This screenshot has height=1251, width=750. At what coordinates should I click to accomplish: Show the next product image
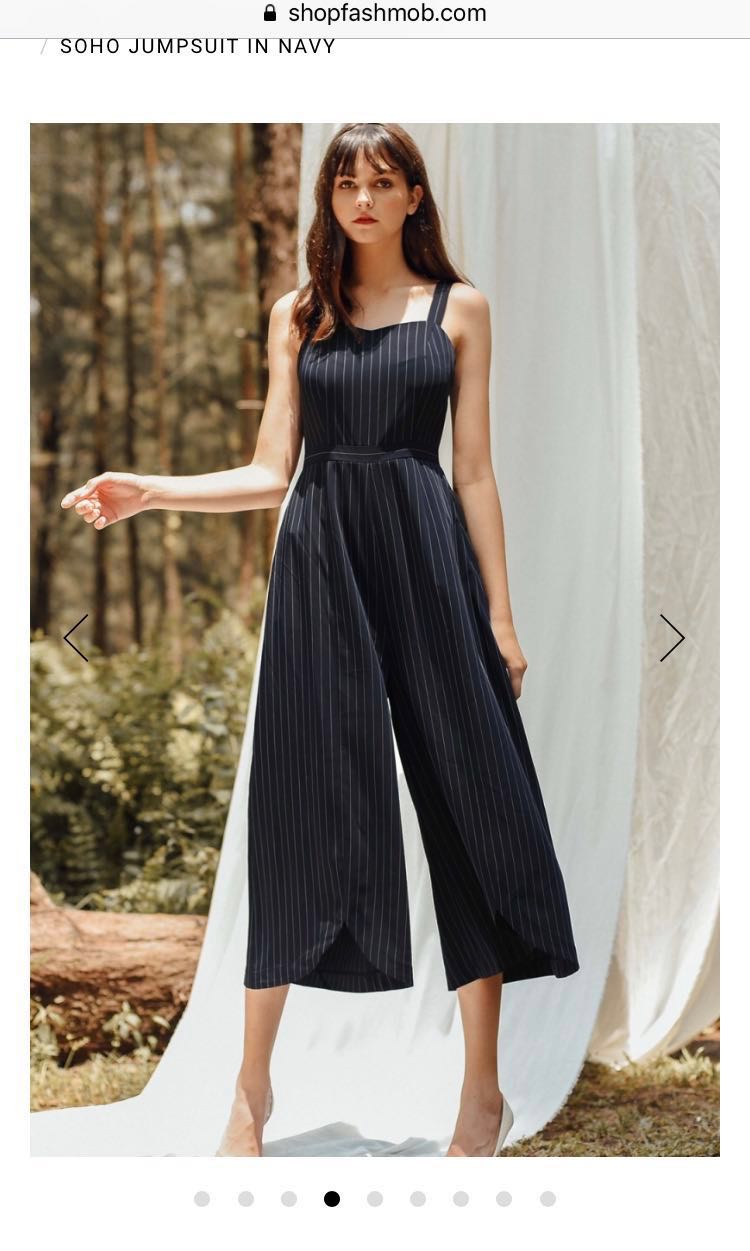click(x=672, y=638)
